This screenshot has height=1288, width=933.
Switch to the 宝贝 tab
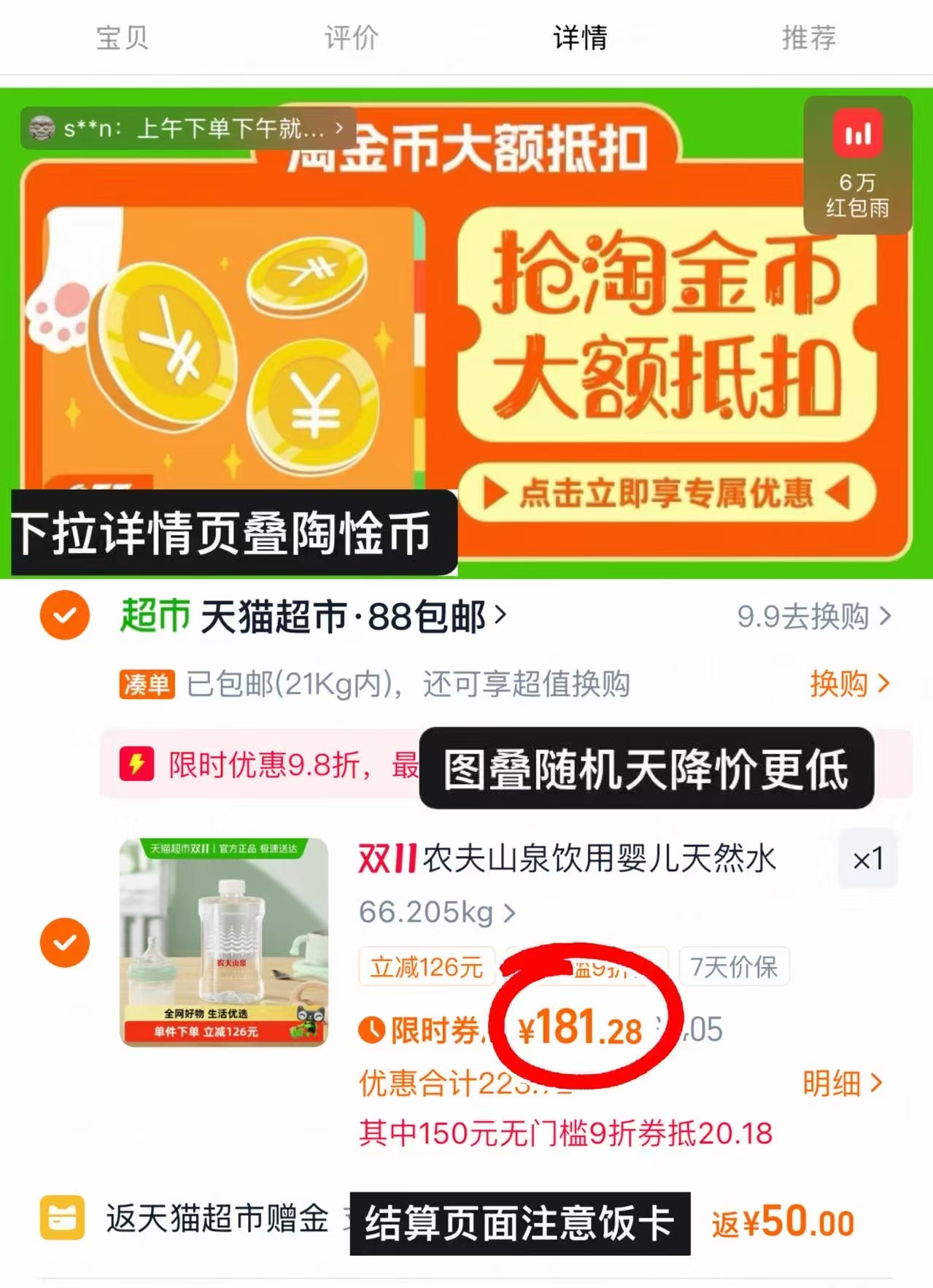123,40
